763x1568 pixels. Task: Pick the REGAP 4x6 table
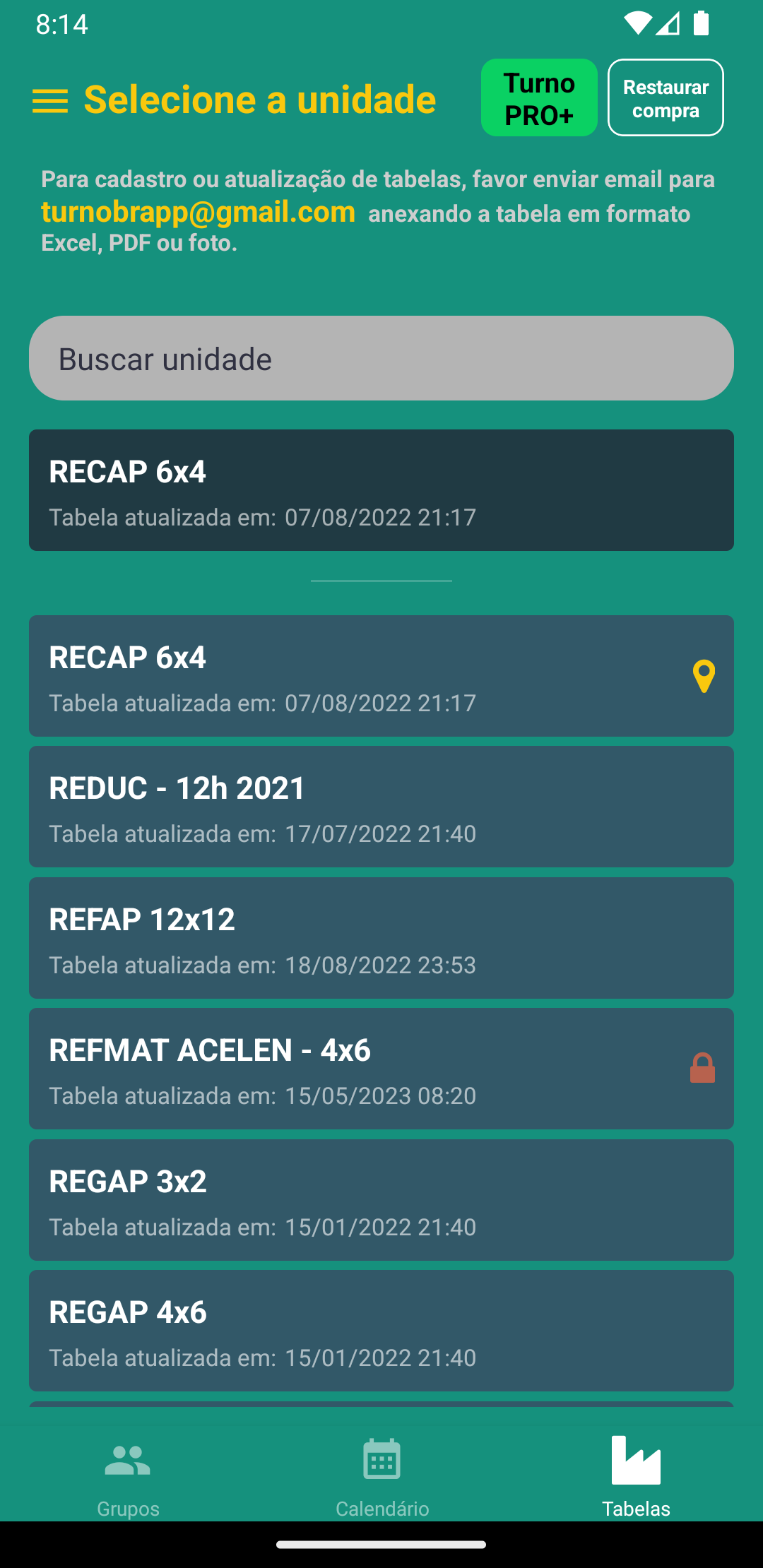coord(381,1331)
